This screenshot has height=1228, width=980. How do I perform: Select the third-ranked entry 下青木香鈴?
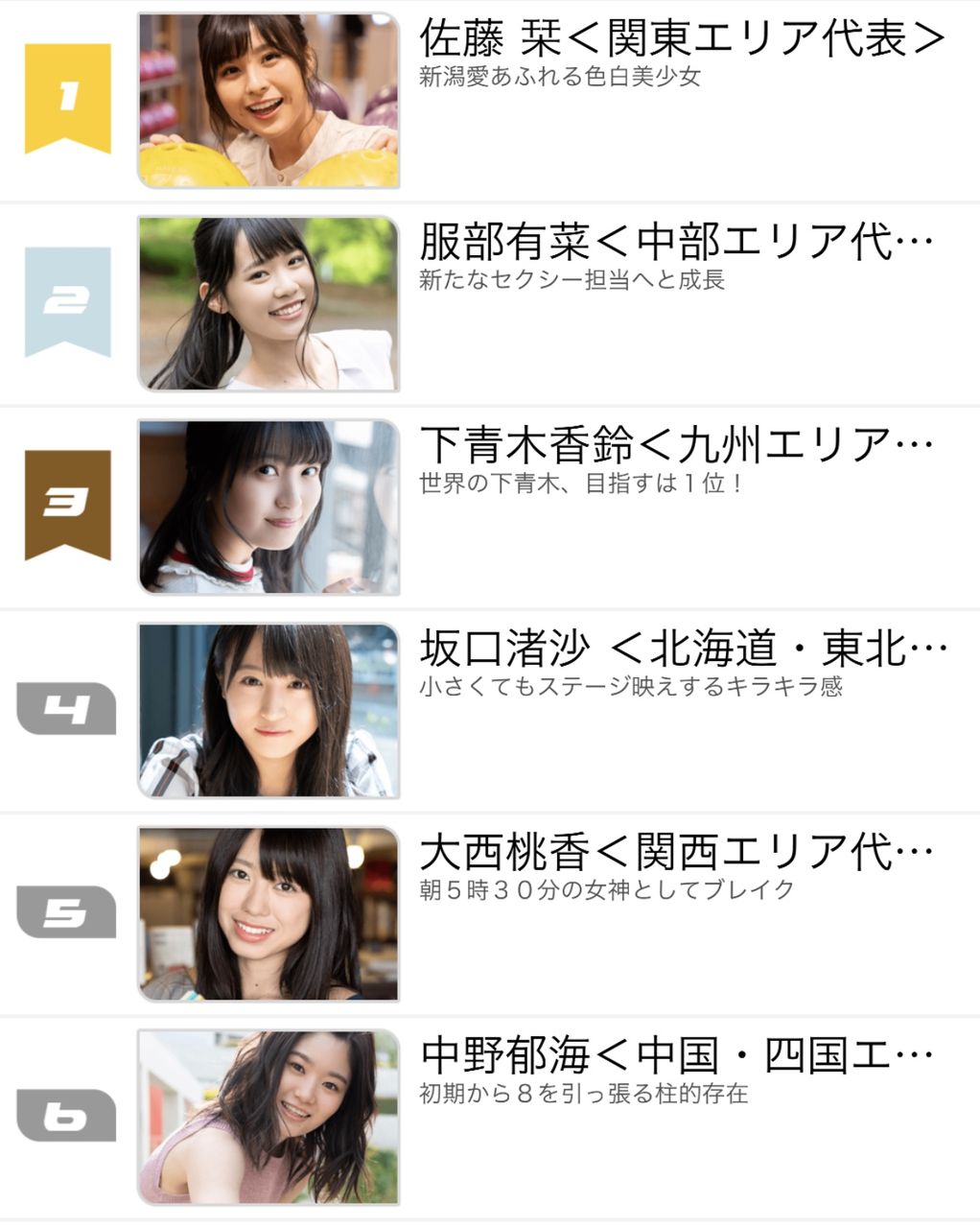tap(676, 445)
